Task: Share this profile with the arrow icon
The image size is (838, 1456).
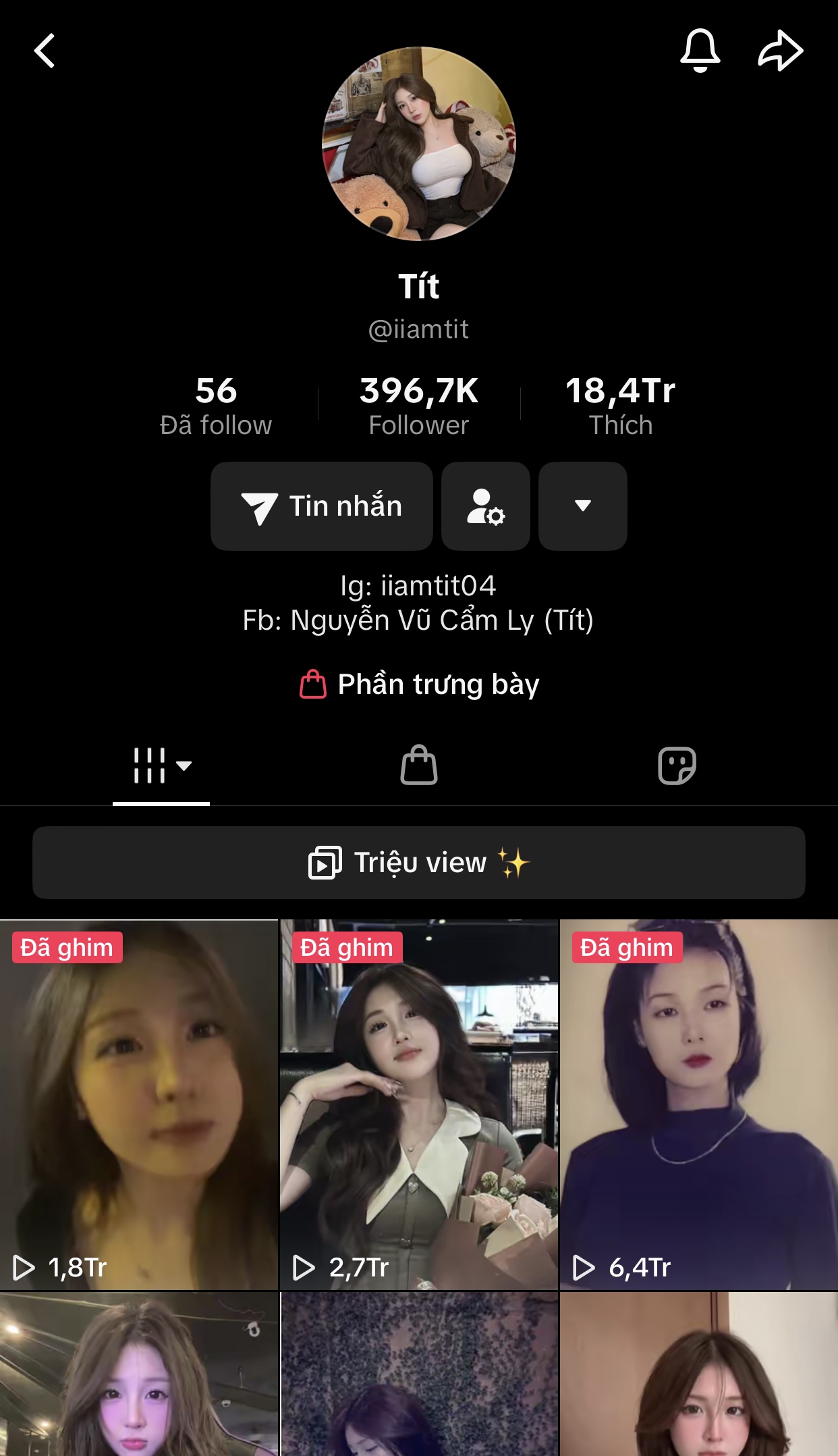Action: (780, 51)
